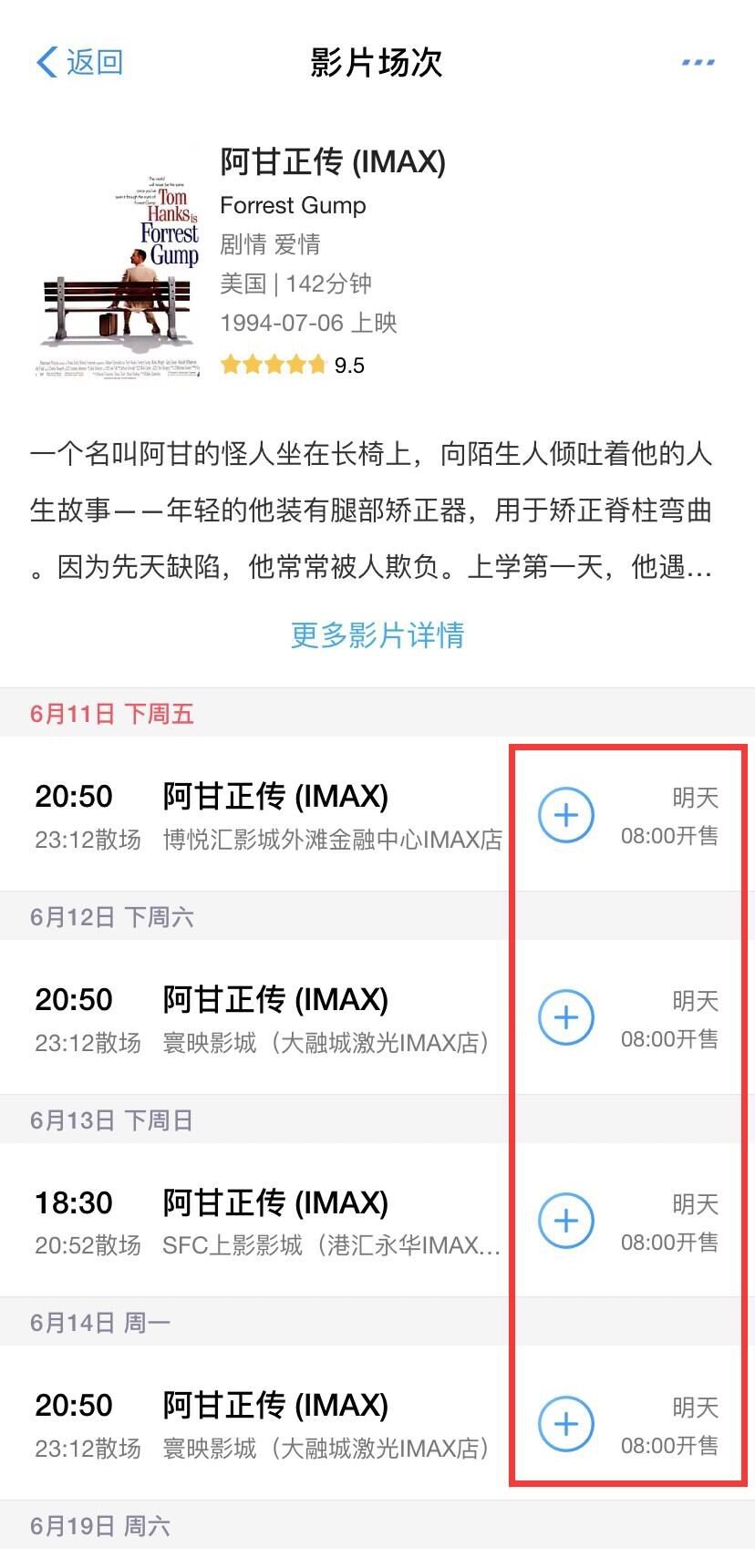The width and height of the screenshot is (755, 1568).
Task: Tap the plus icon for the 18:30 SFC showing
Action: pyautogui.click(x=565, y=1221)
